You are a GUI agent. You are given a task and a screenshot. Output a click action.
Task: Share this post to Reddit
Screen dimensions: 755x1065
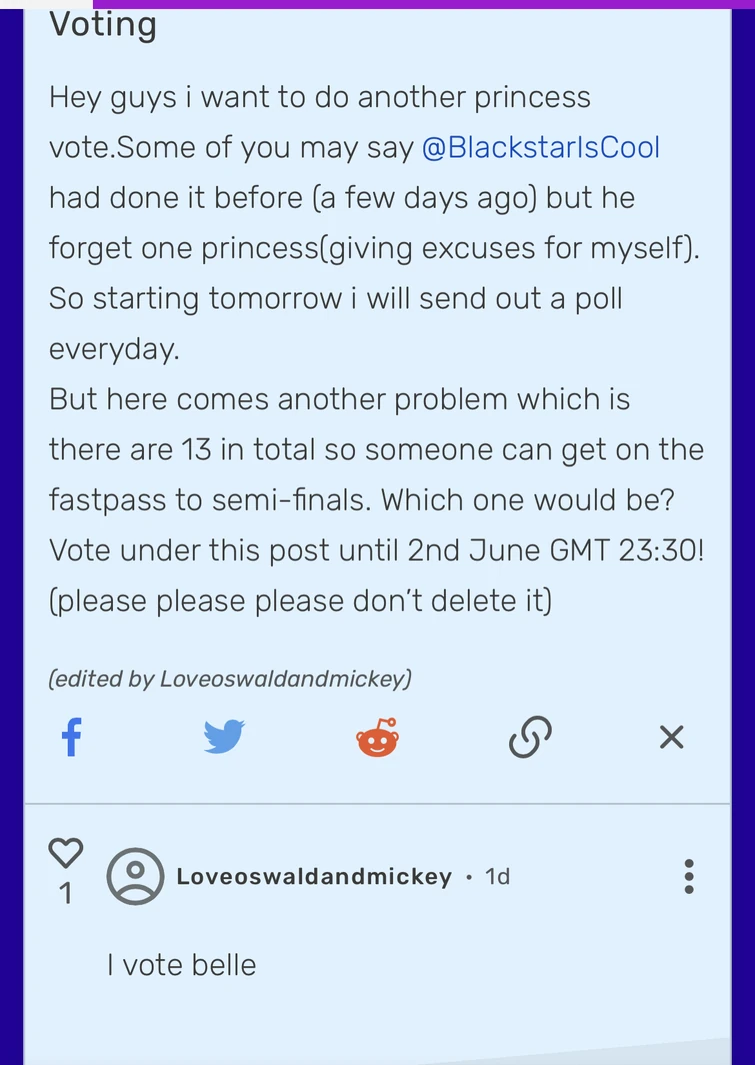377,738
